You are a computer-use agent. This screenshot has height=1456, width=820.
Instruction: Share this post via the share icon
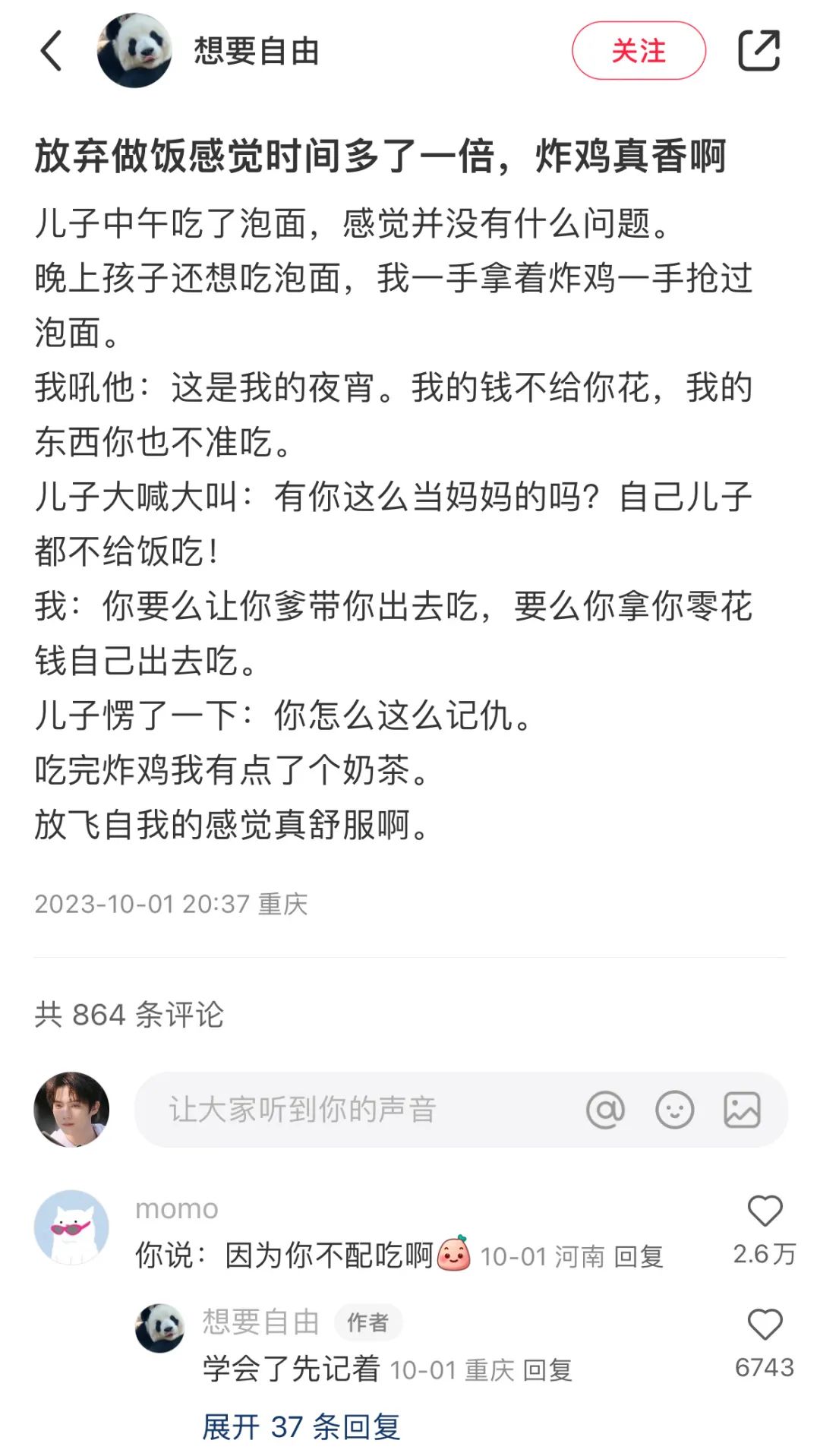coord(758,51)
